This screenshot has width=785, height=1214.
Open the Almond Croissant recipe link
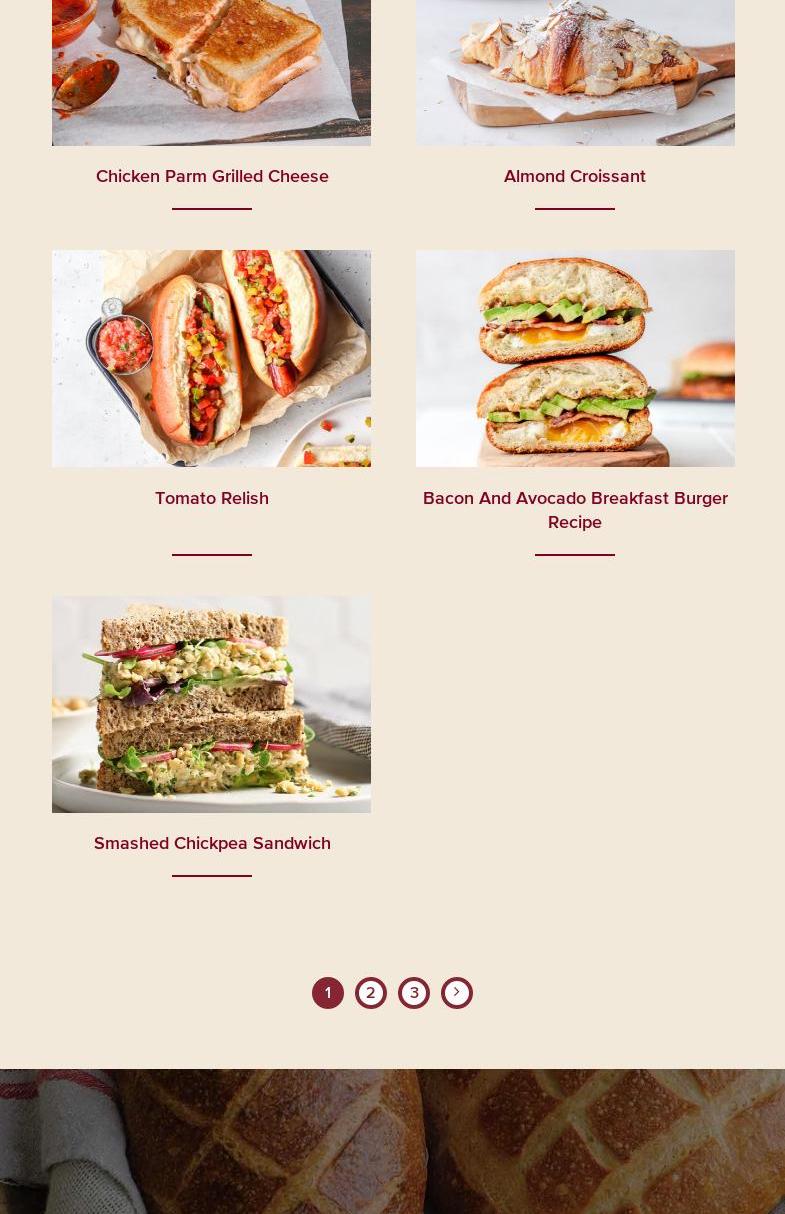point(574,176)
